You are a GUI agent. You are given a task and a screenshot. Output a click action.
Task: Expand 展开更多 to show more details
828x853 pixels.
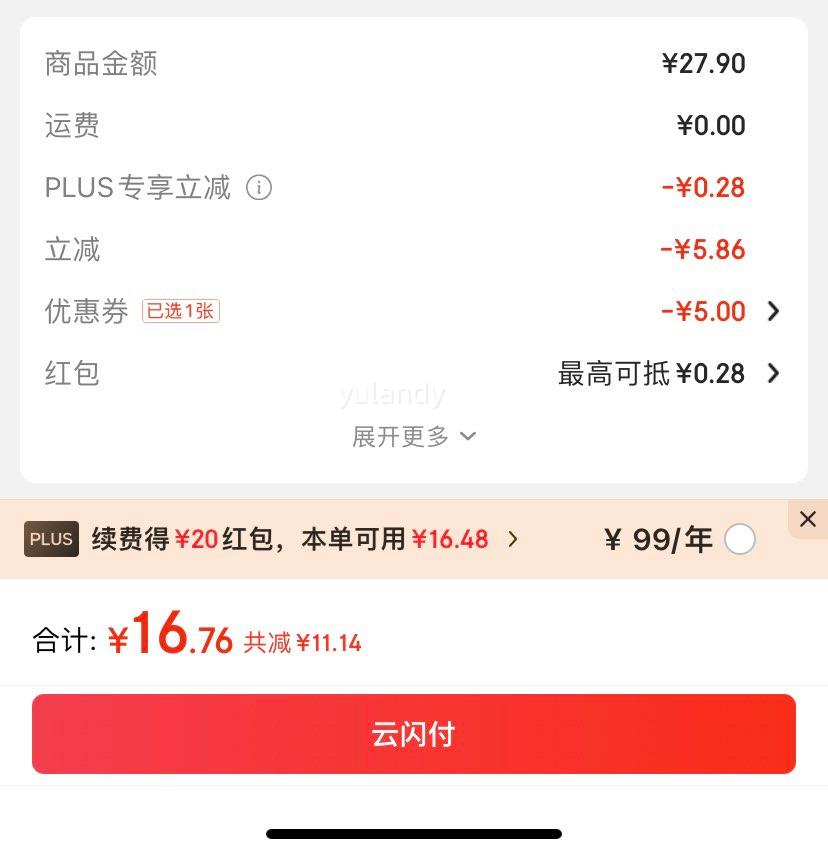[x=414, y=436]
